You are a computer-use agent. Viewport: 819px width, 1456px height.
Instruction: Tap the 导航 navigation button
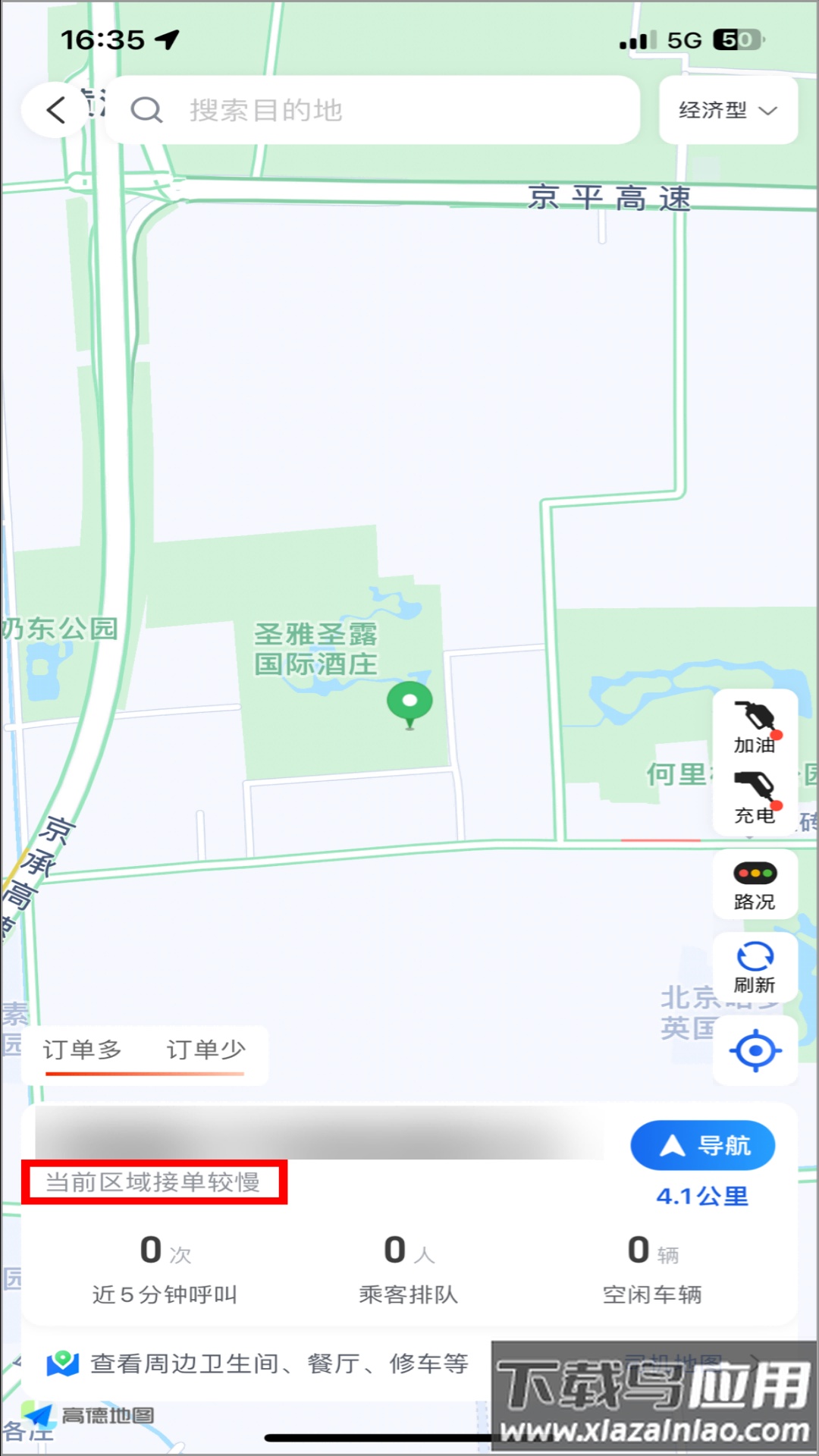[702, 1146]
